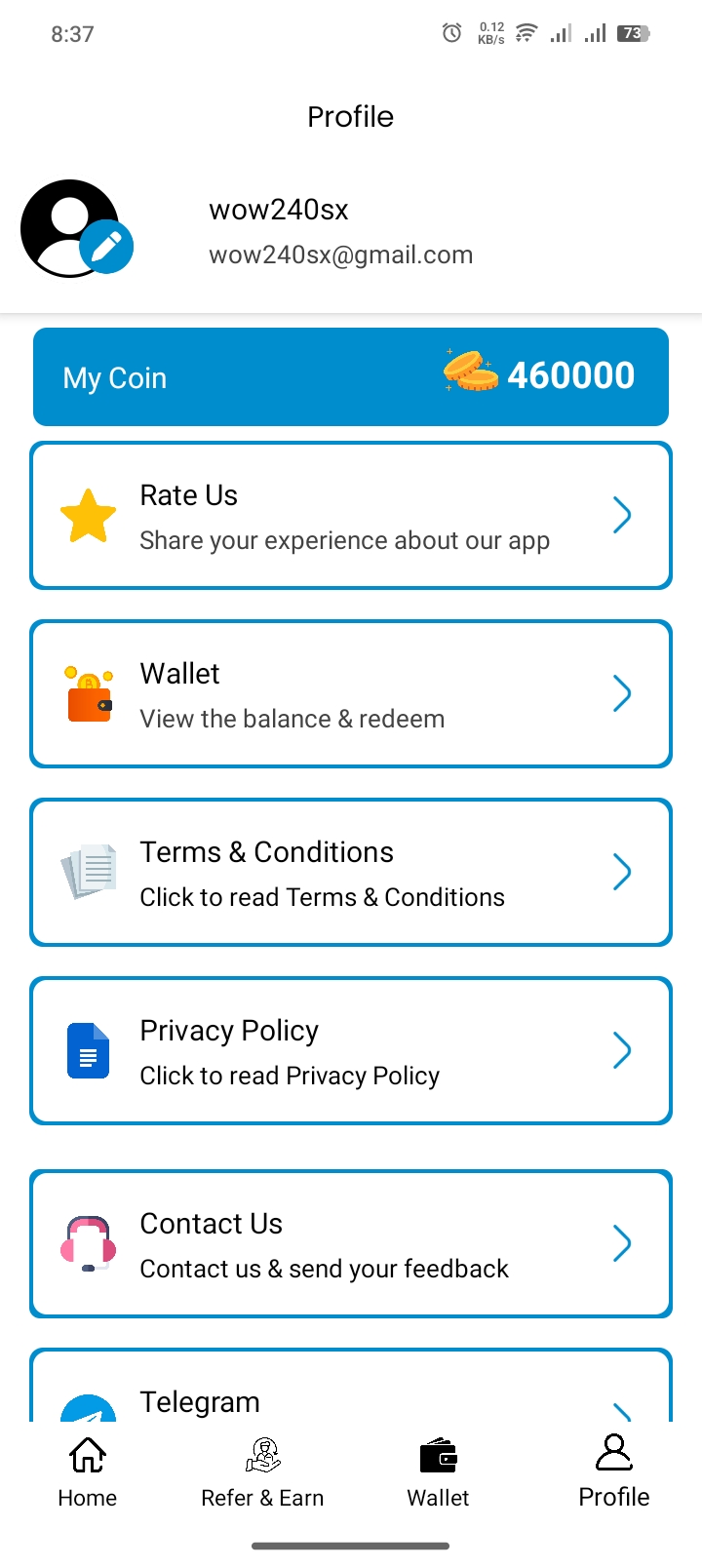Open the Telegram row
Screen dimensions: 702x1568
tap(351, 1386)
